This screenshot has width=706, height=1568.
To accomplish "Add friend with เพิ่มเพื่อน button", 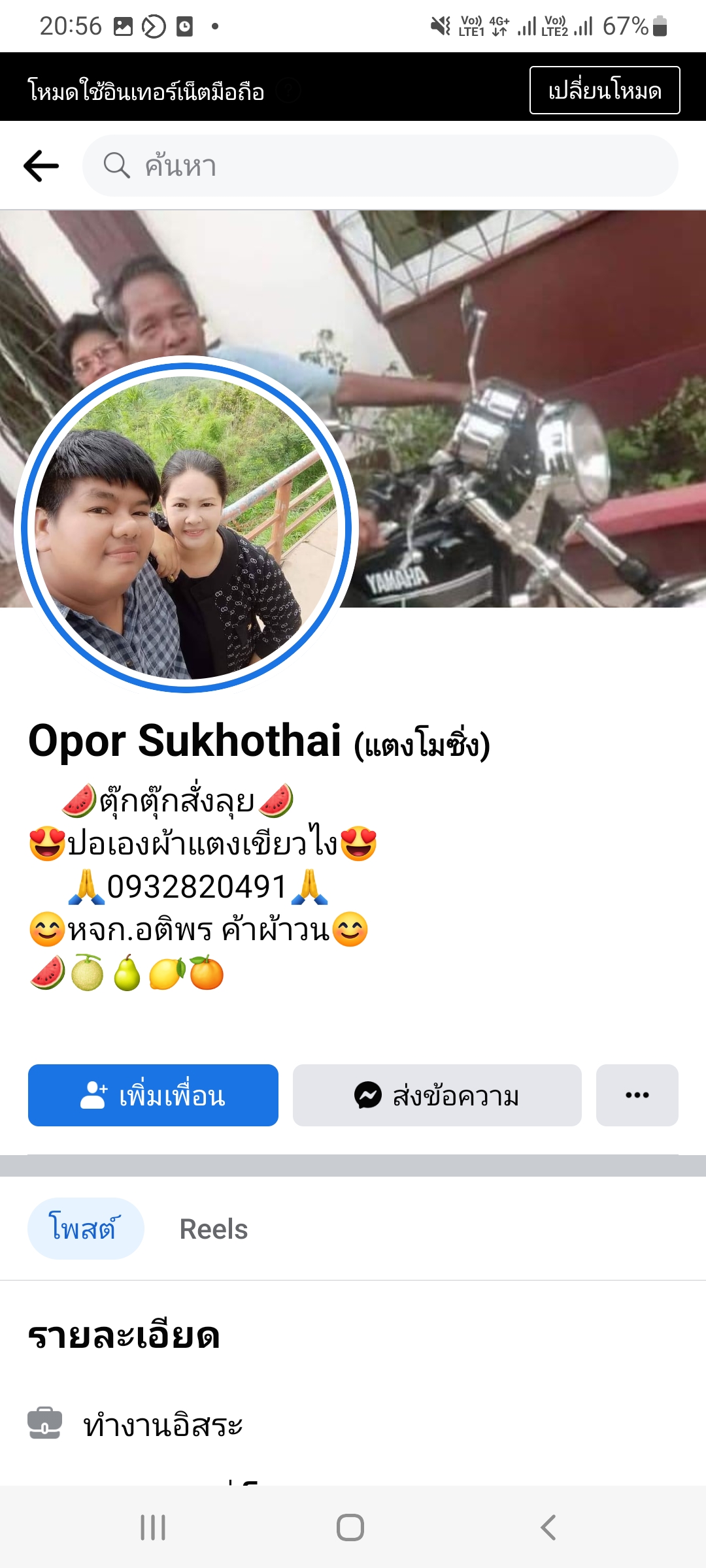I will (153, 1095).
